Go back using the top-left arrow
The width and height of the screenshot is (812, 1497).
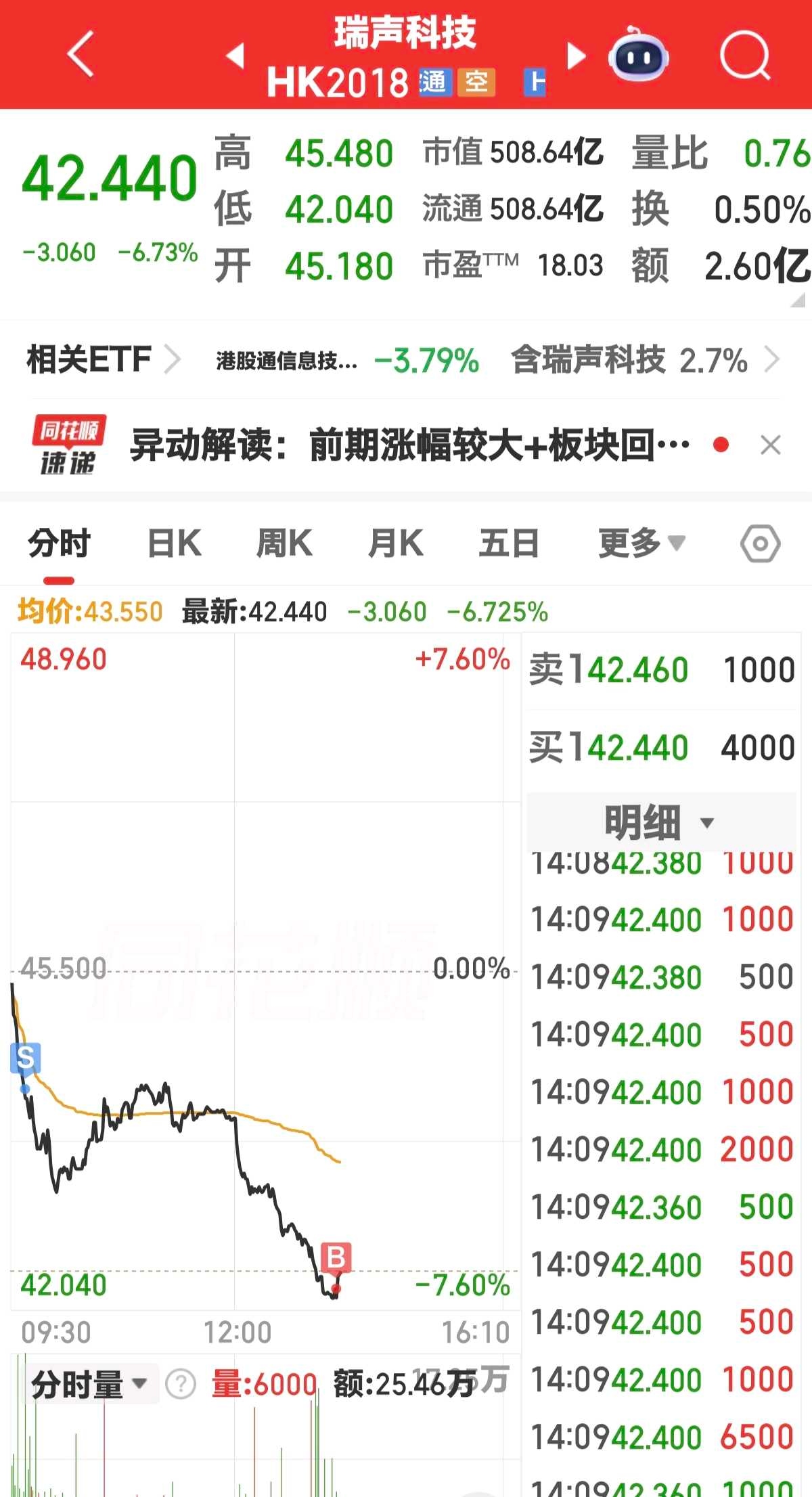(x=81, y=54)
